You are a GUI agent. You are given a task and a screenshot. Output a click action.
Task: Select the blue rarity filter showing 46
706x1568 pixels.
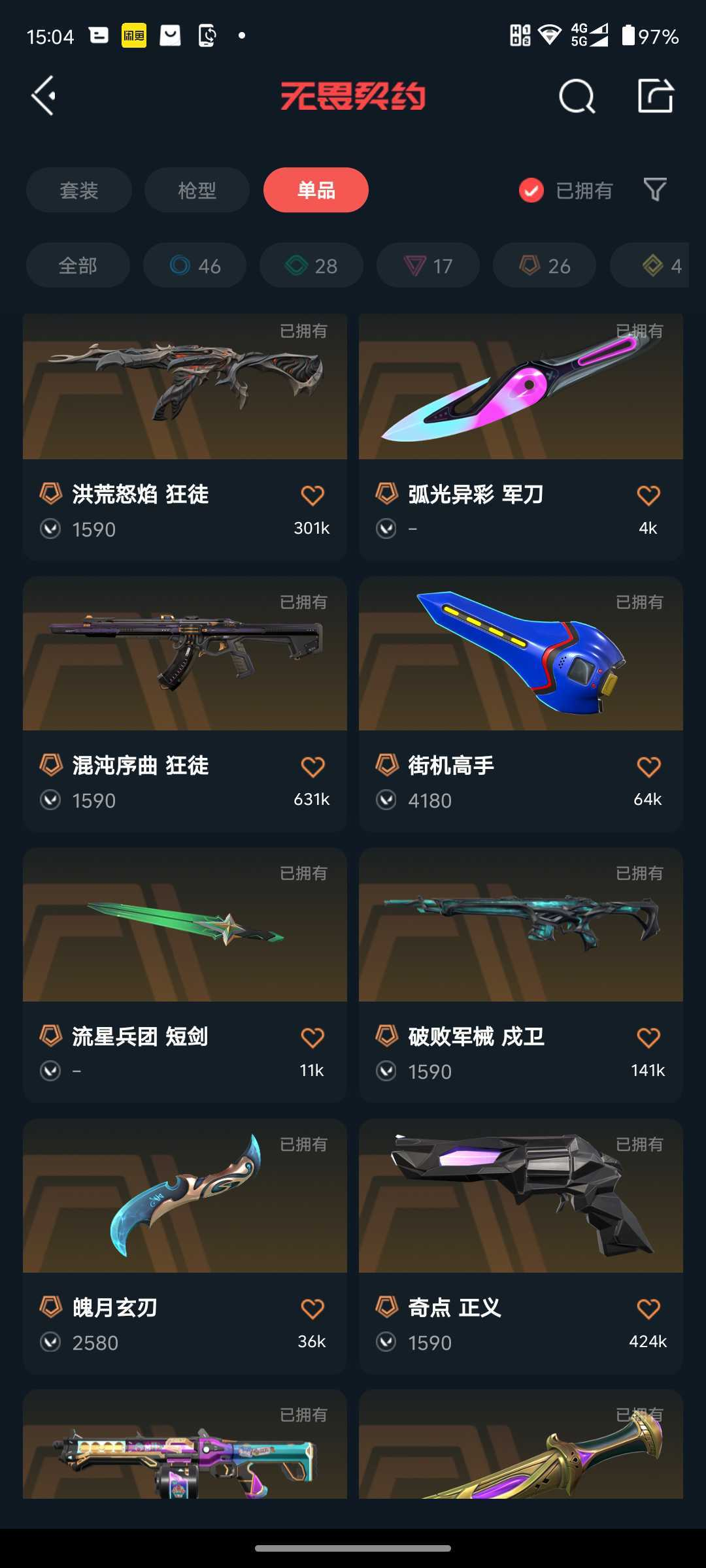point(194,265)
